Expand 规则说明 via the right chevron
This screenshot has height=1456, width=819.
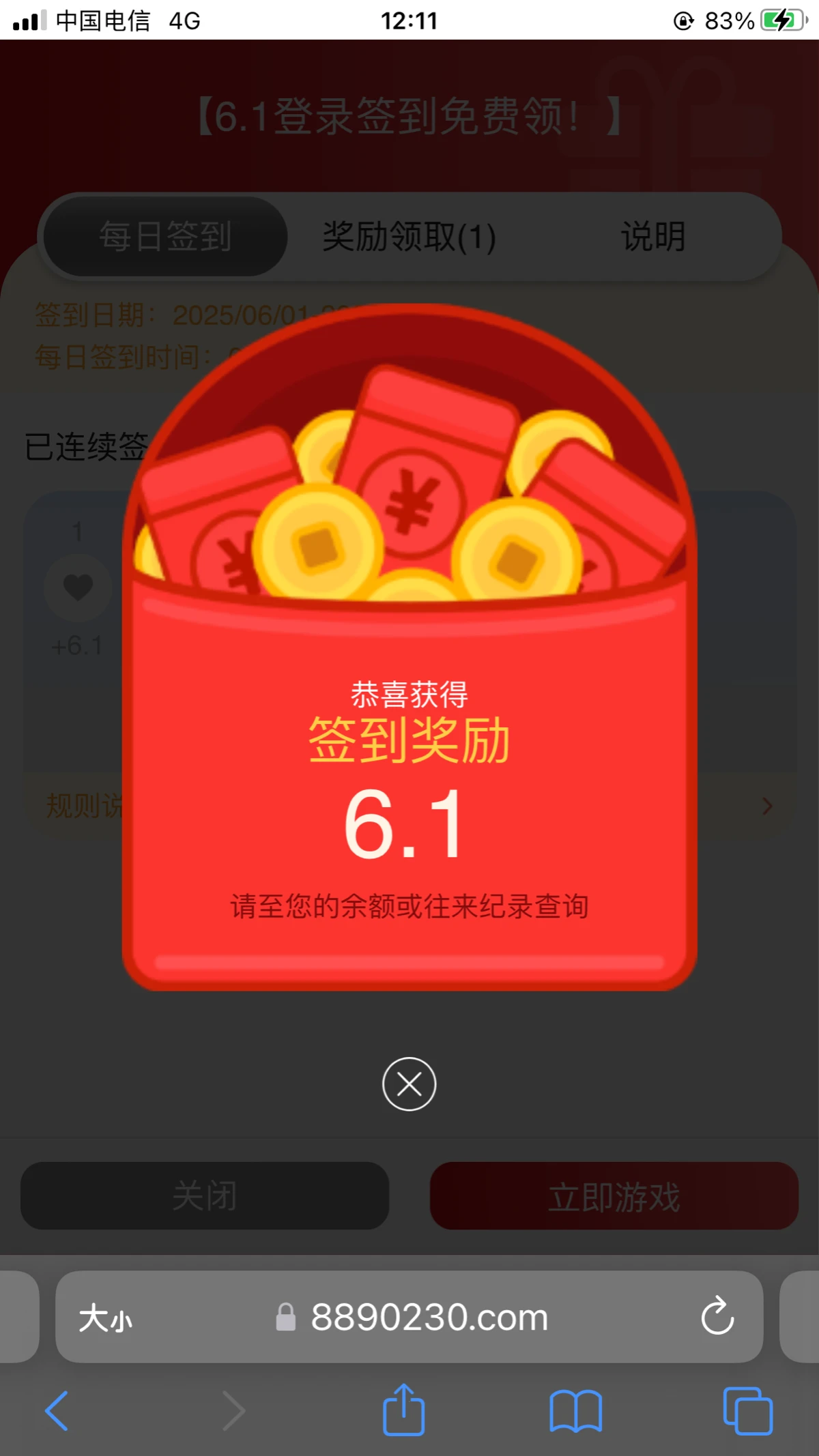coord(766,807)
